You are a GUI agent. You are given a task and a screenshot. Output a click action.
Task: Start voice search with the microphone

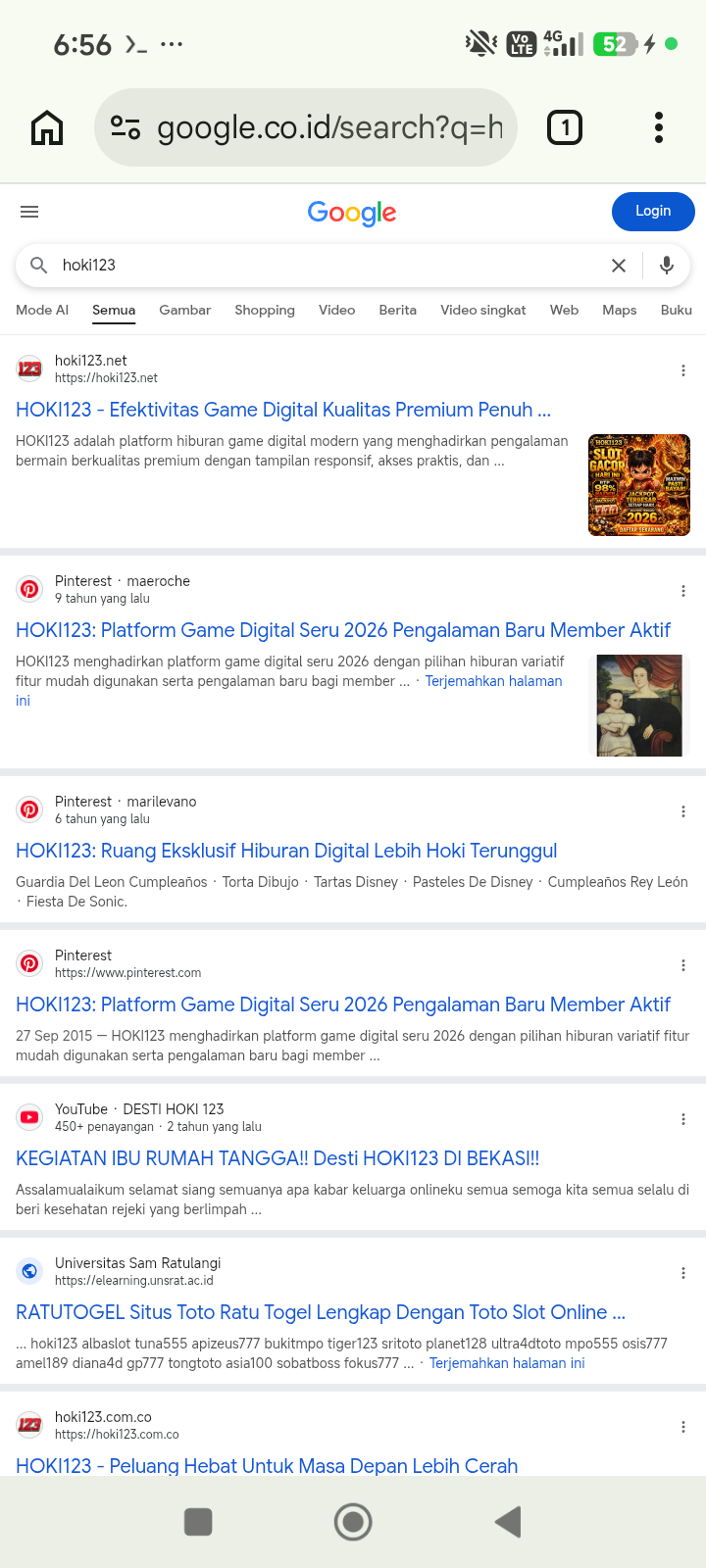point(667,266)
